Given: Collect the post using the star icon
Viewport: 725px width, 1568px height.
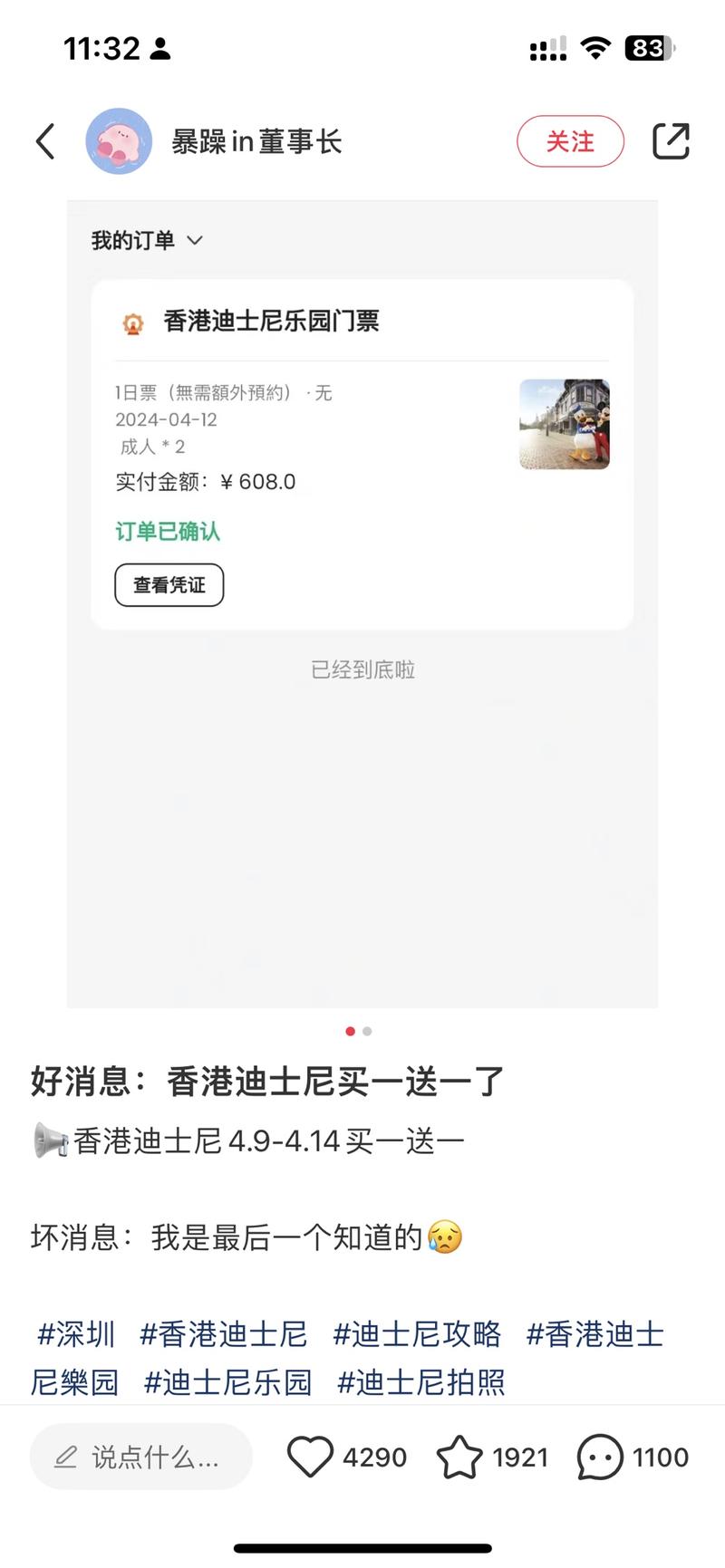Looking at the screenshot, I should tap(459, 1456).
